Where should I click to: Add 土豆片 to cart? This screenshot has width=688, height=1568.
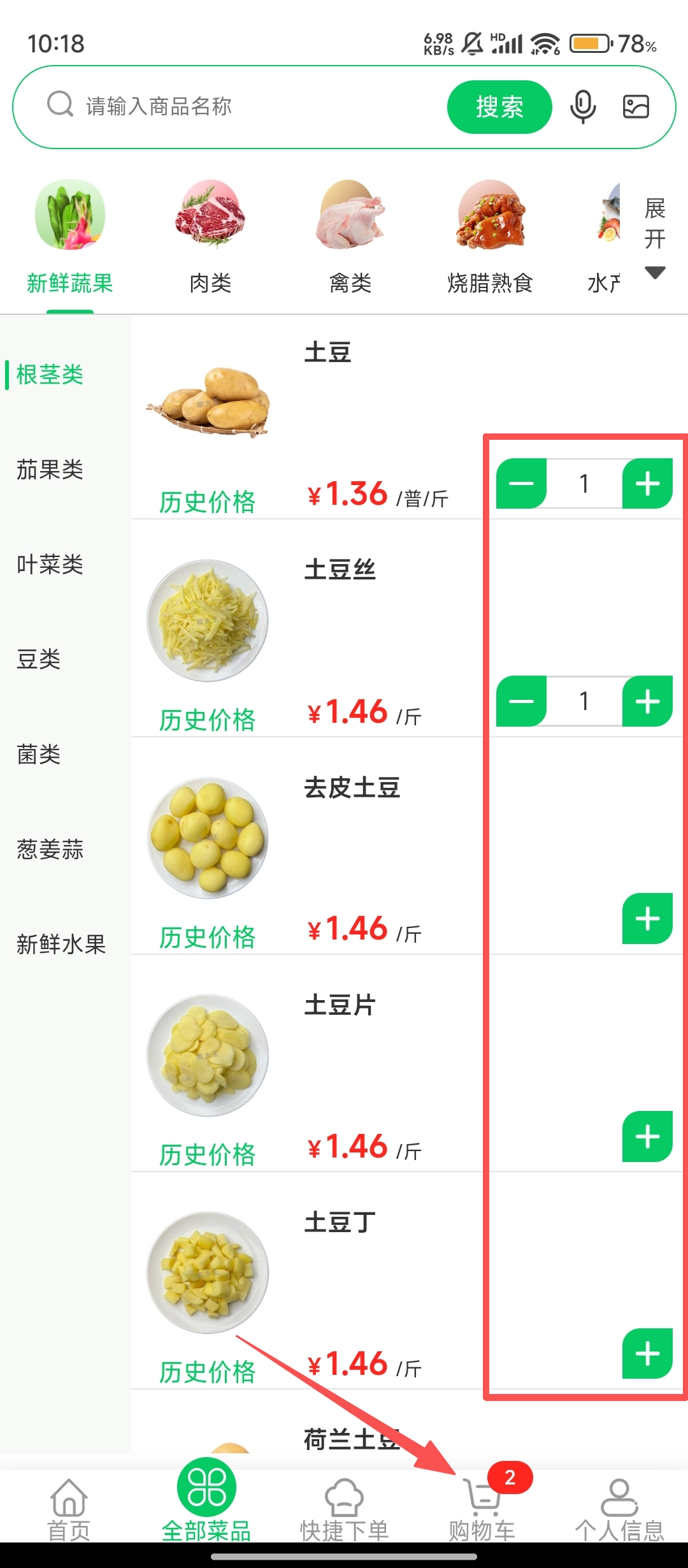click(647, 1136)
